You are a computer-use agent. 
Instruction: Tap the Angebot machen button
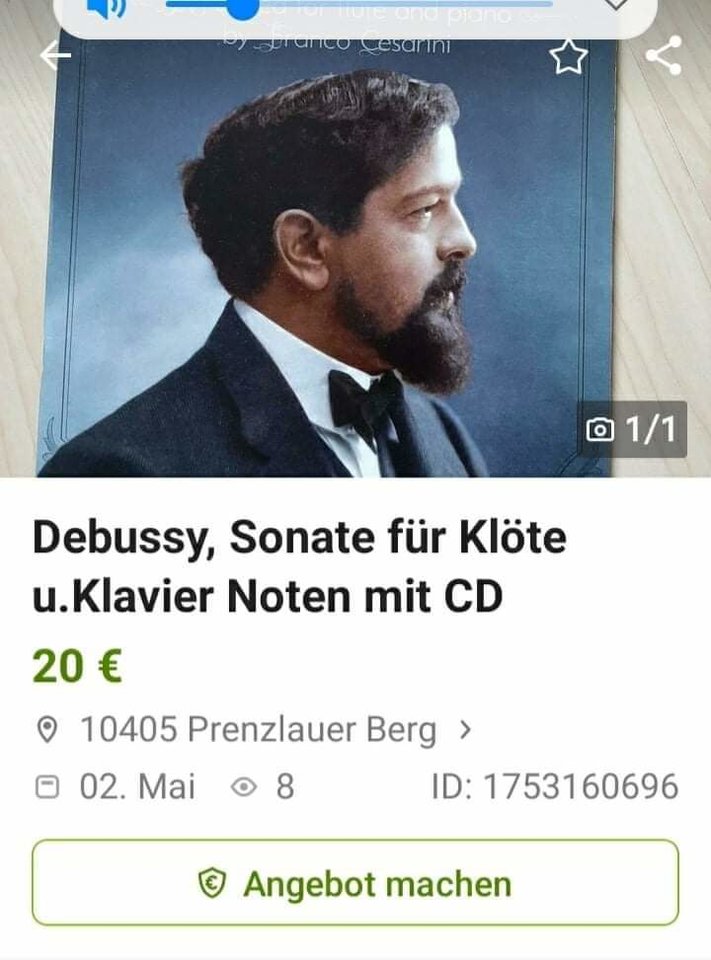point(355,883)
